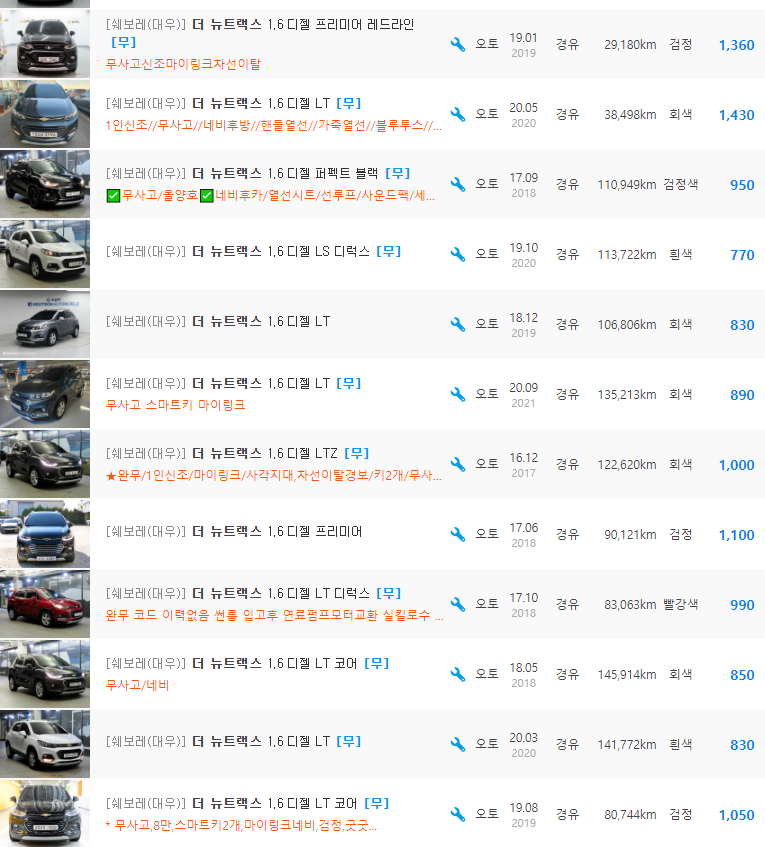Click the wrench icon on the LTZ listing
The height and width of the screenshot is (847, 765).
[458, 464]
